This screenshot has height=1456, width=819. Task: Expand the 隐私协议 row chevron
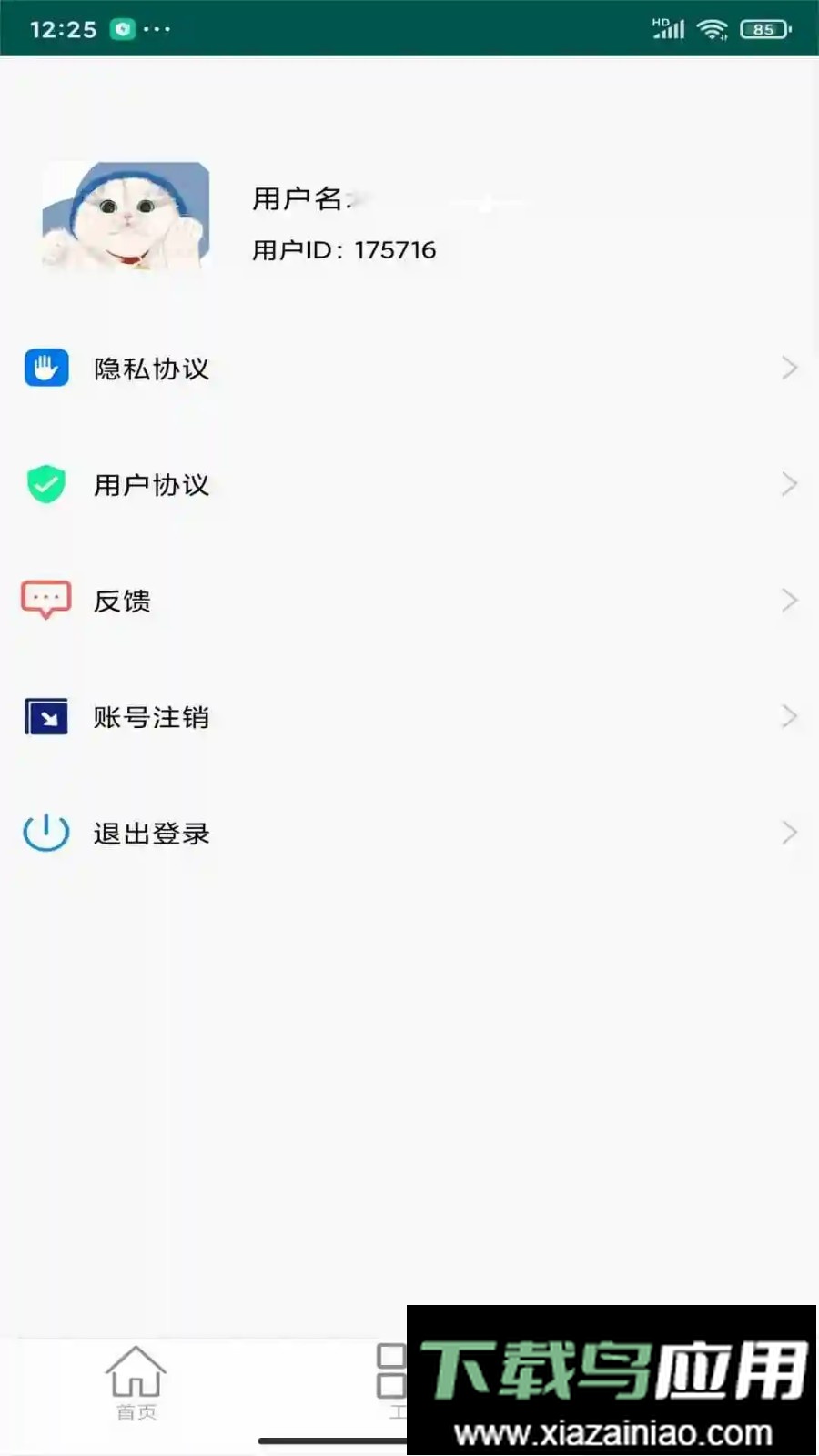click(787, 368)
